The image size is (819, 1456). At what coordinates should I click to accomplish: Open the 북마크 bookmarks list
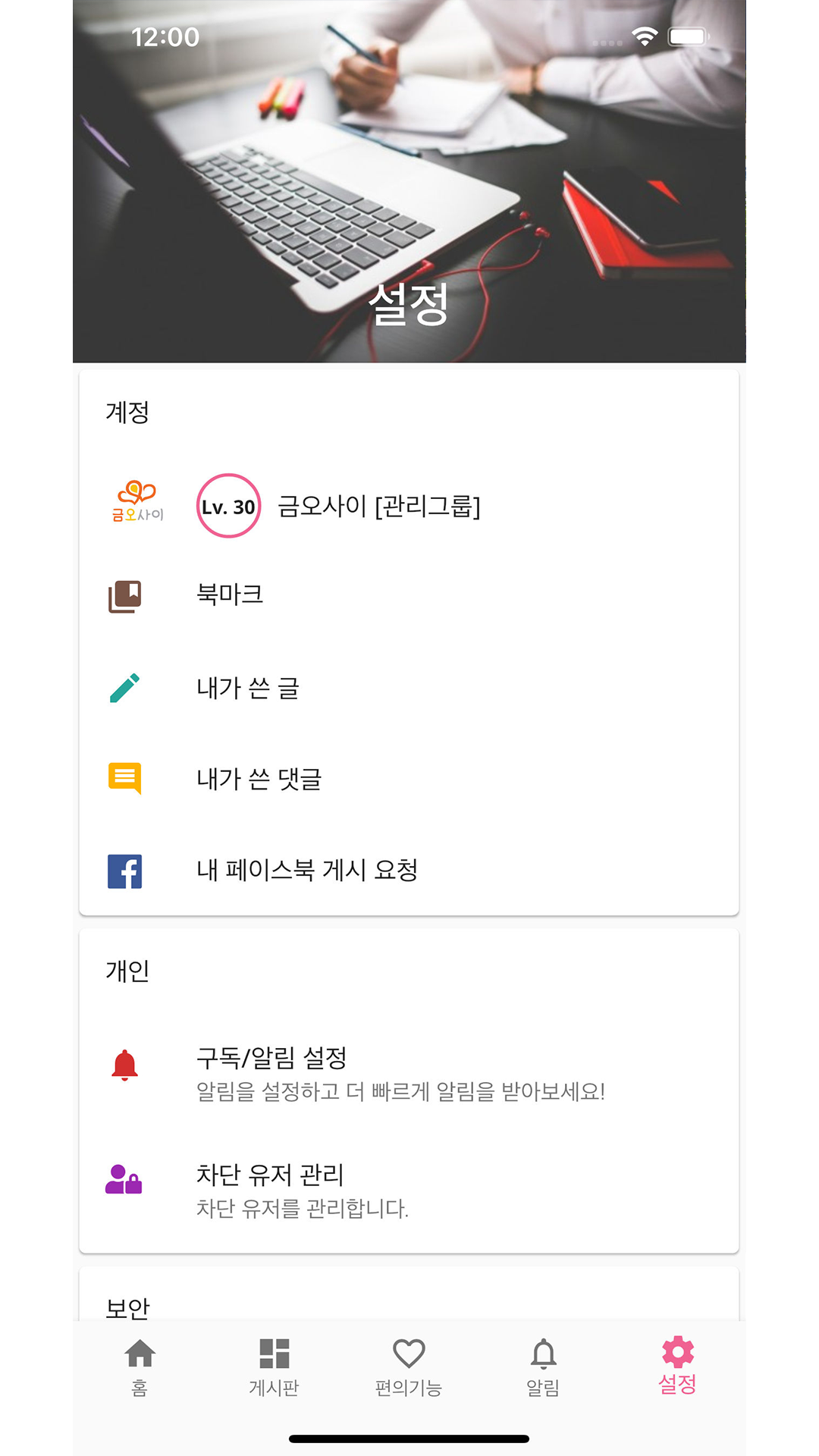pos(230,595)
